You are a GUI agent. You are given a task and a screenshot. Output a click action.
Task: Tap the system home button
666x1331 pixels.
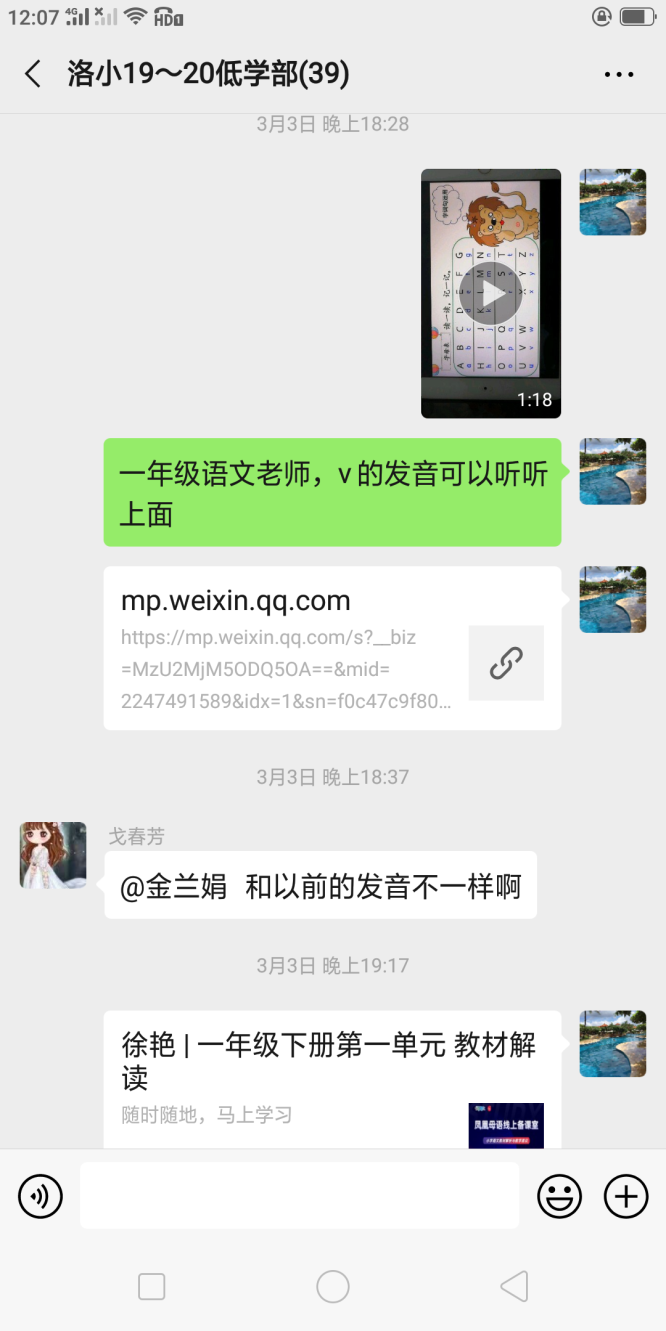click(333, 1287)
